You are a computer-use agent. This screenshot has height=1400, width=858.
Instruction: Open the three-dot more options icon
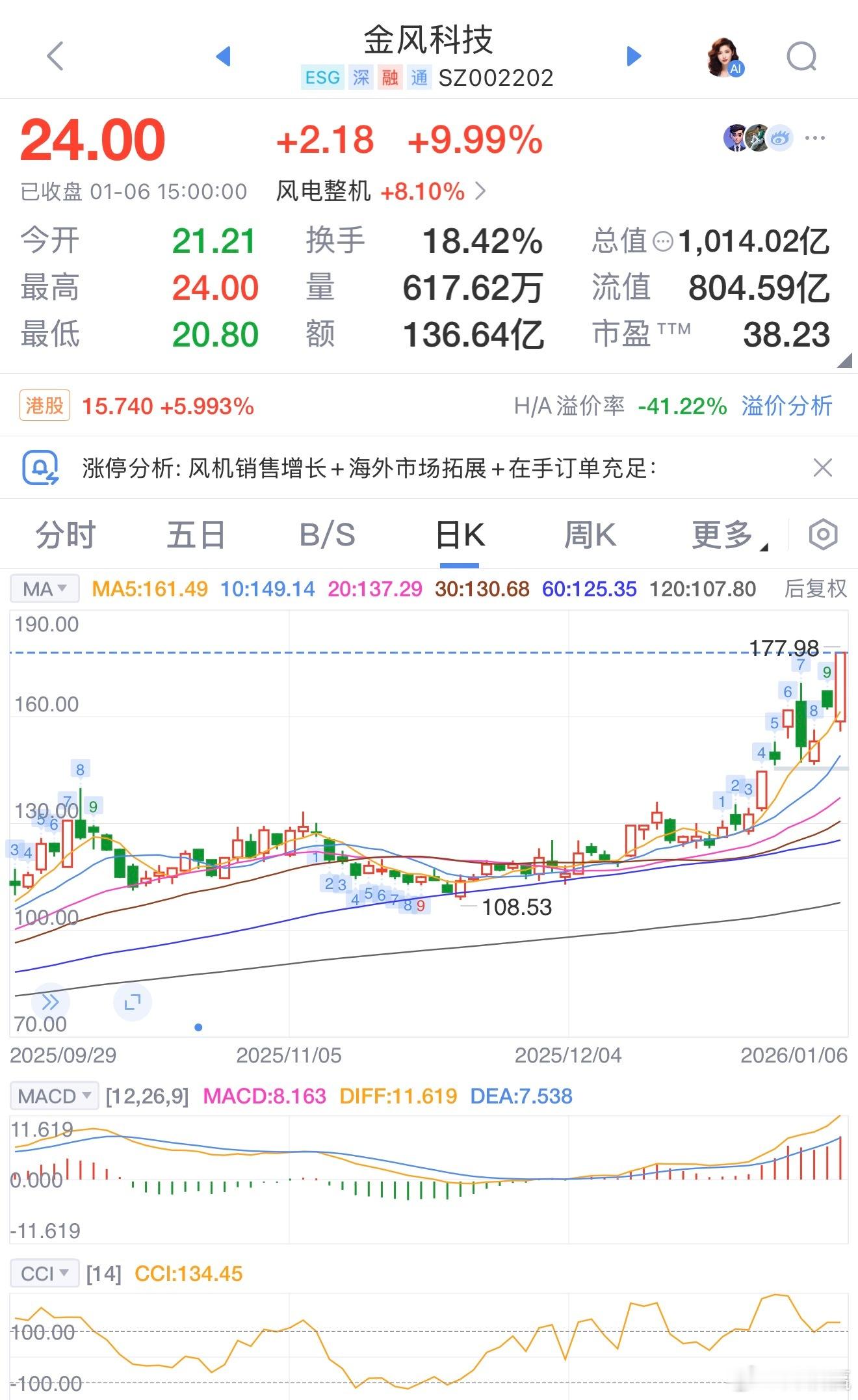[x=814, y=138]
